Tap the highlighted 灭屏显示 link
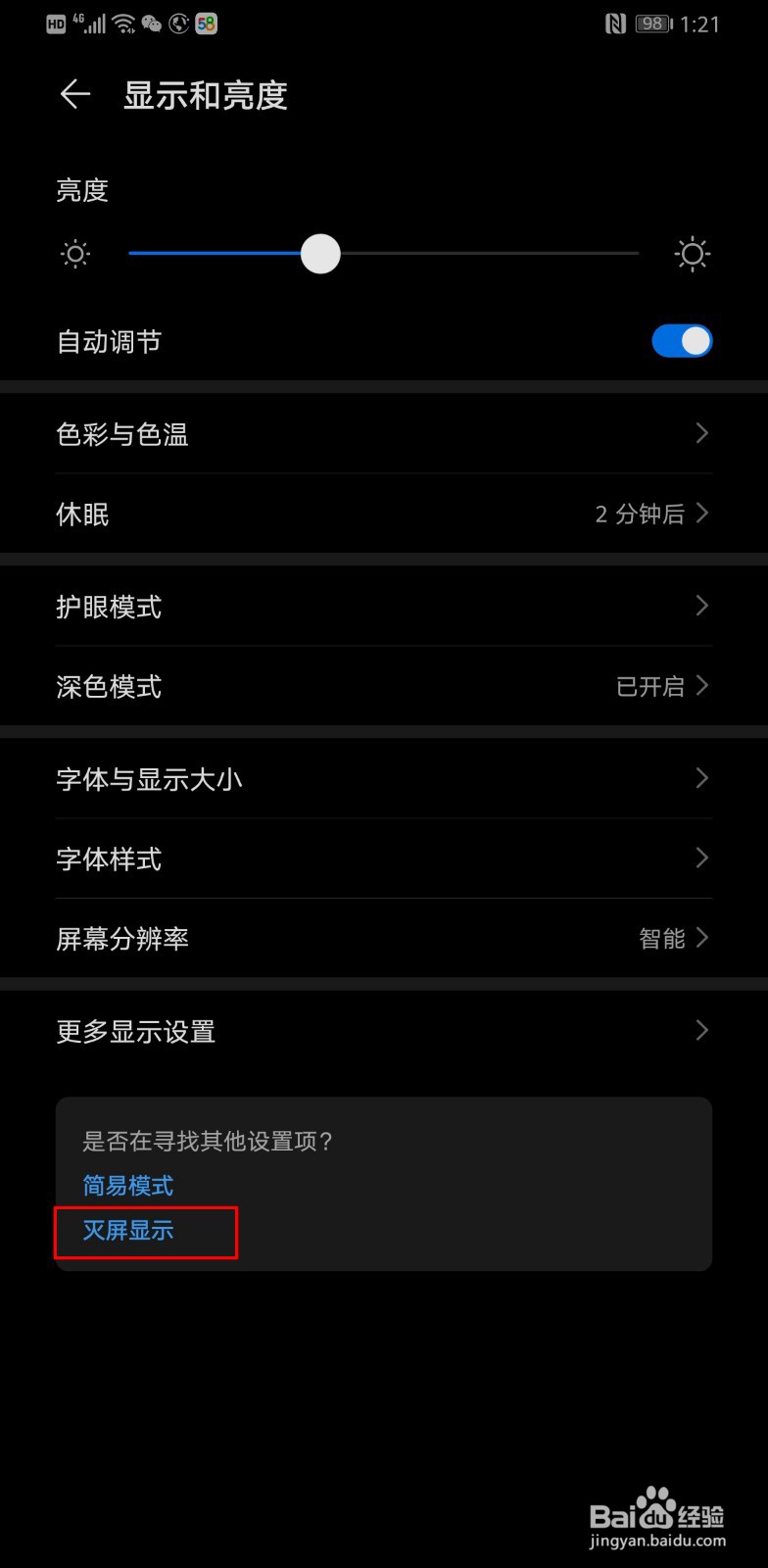The image size is (768, 1568). click(x=127, y=1231)
